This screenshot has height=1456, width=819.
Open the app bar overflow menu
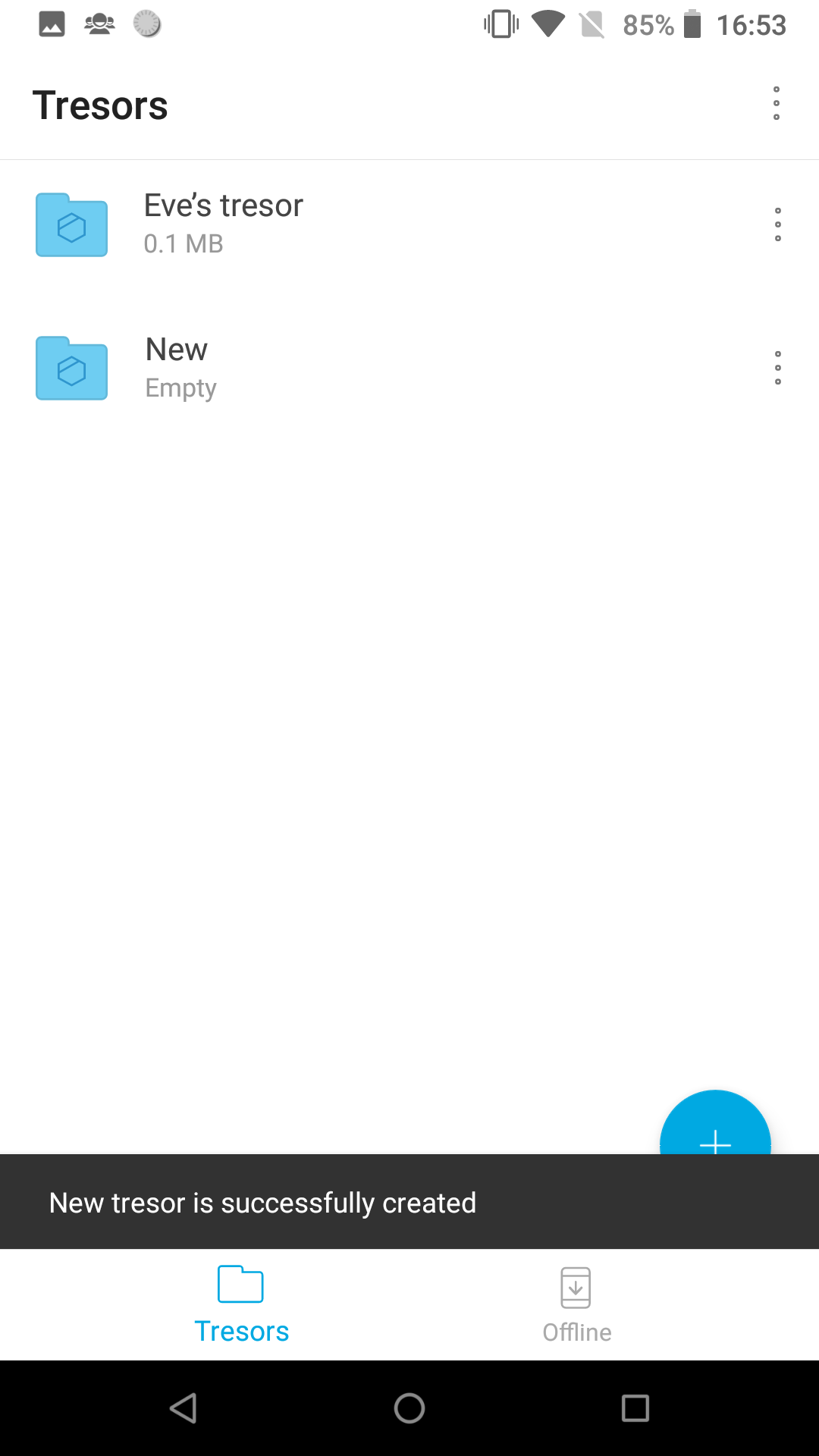(777, 103)
